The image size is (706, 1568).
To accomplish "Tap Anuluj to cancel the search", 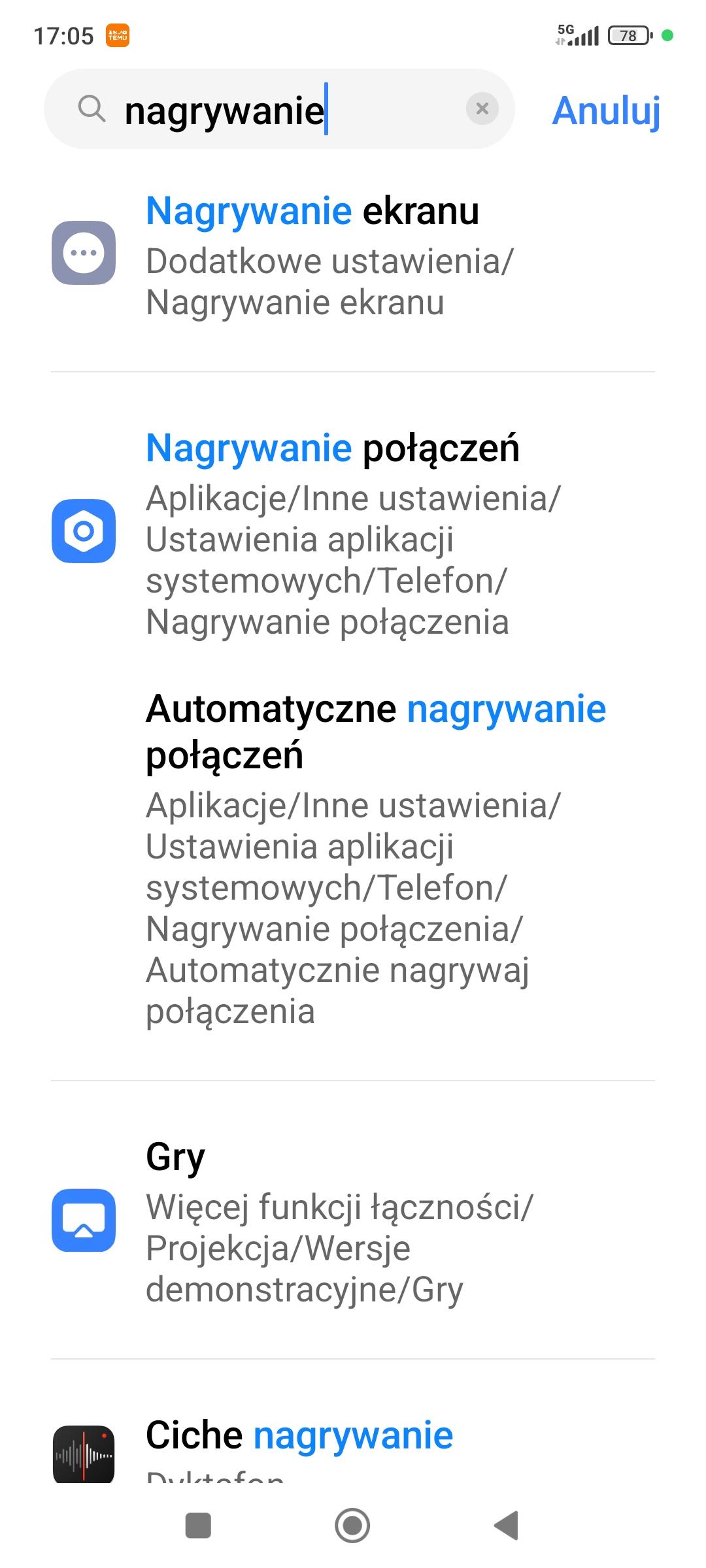I will [606, 110].
